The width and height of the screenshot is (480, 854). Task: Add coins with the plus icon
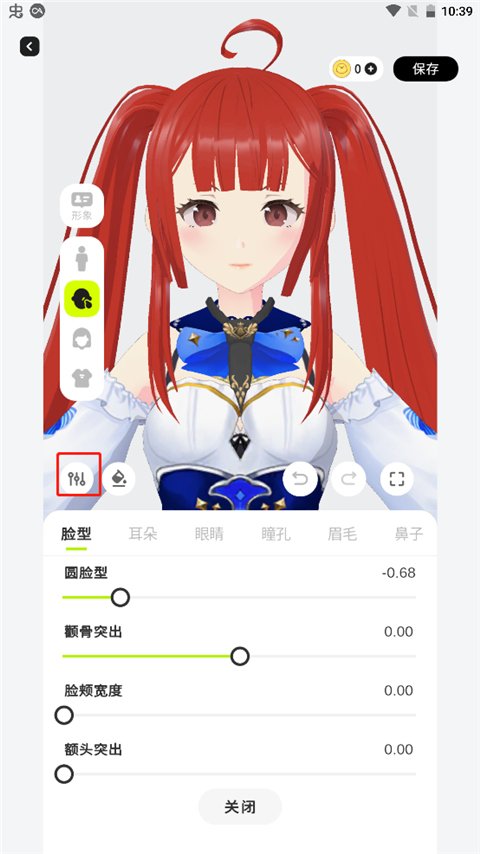pos(370,69)
